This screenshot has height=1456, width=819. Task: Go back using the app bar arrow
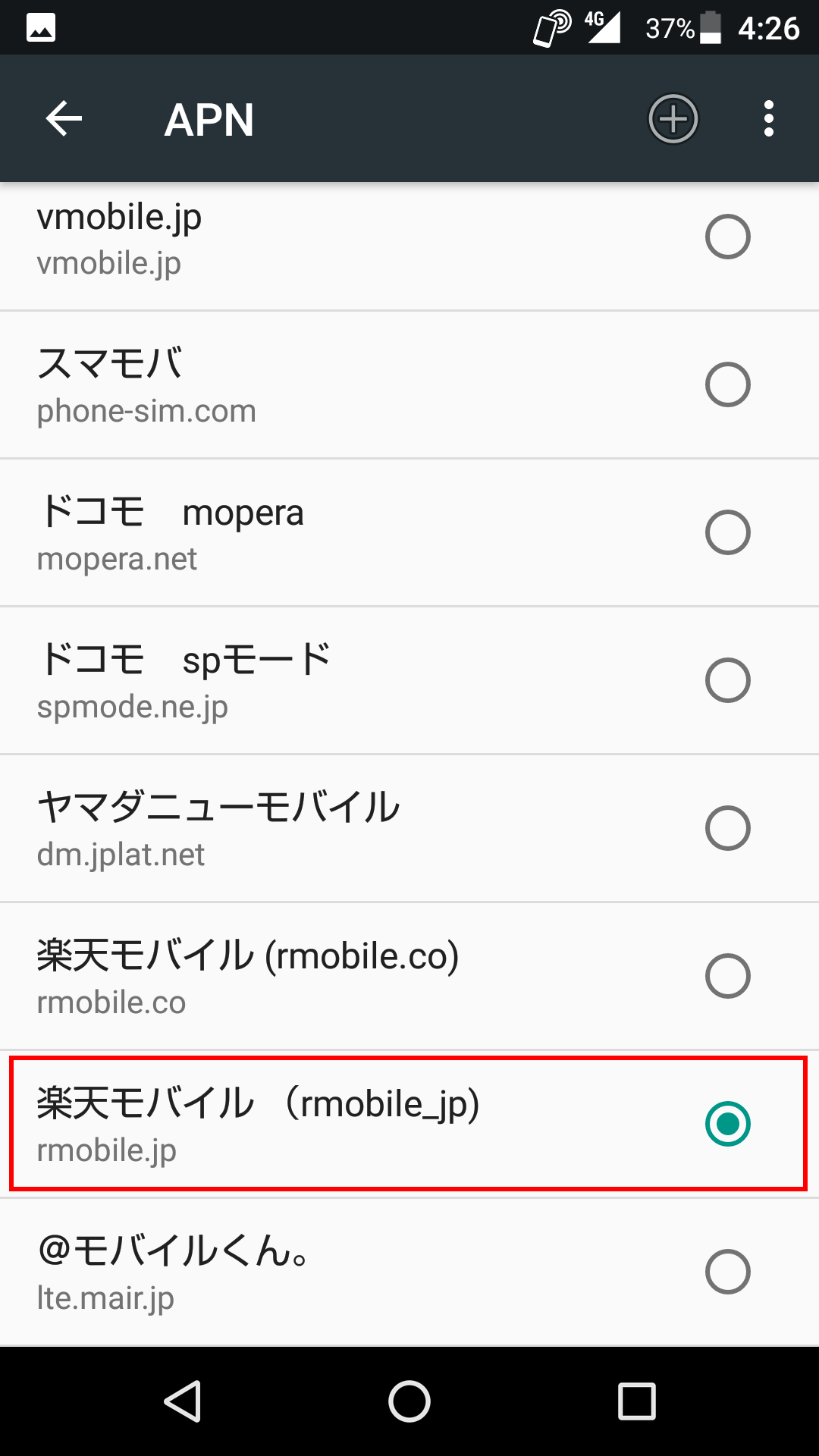pos(64,119)
